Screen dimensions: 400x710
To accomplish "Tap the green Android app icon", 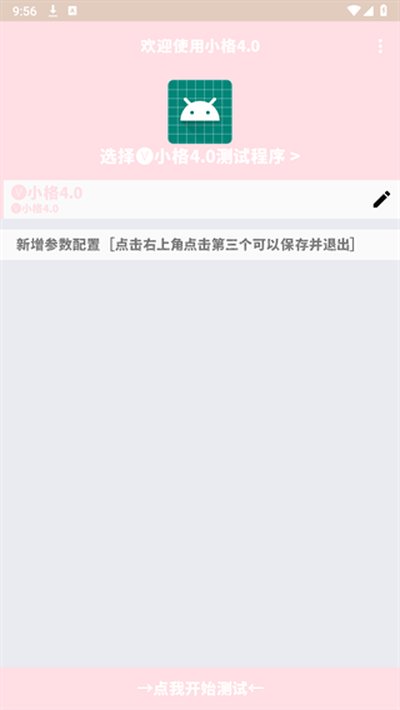I will pyautogui.click(x=200, y=111).
